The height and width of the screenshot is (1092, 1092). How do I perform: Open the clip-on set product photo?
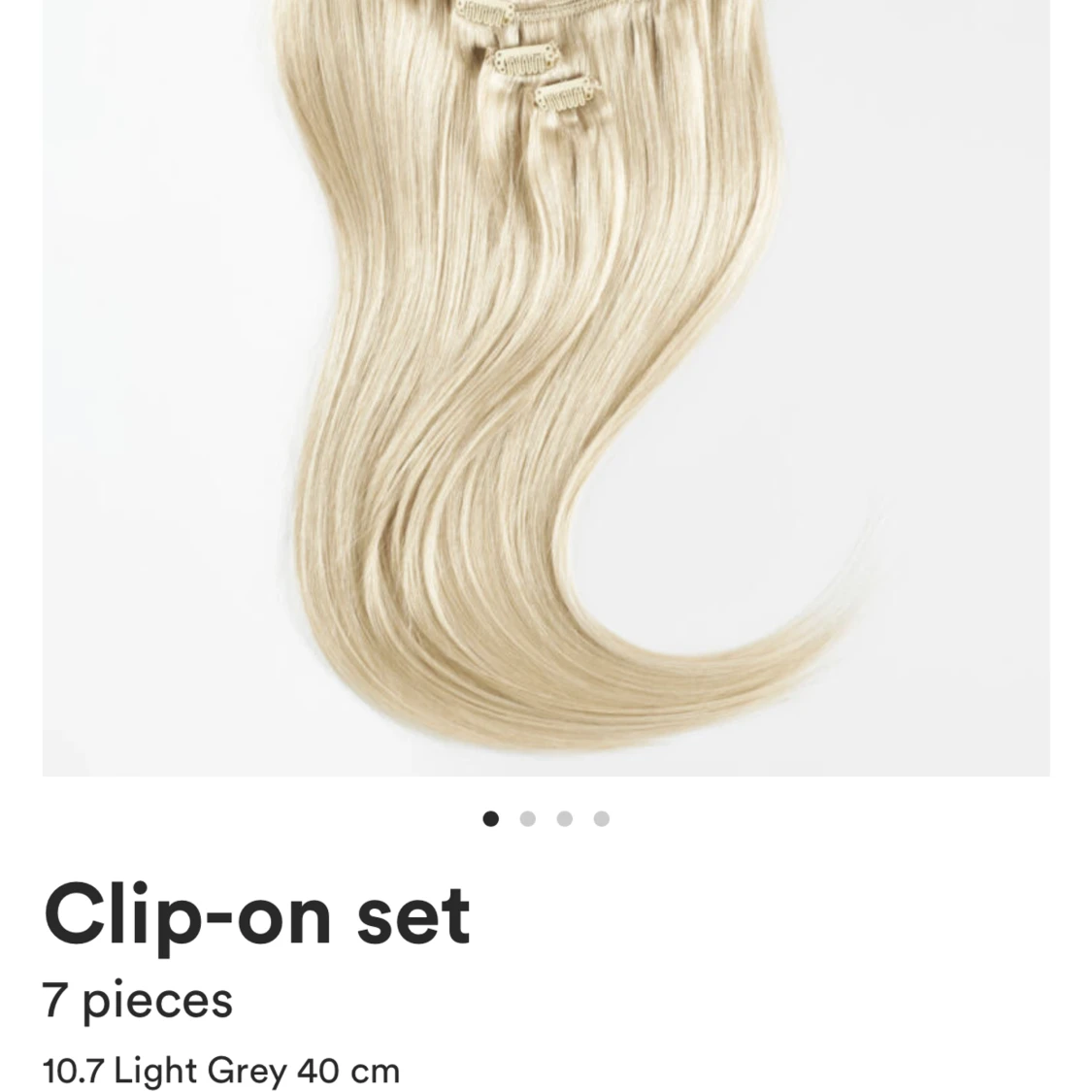point(546,388)
